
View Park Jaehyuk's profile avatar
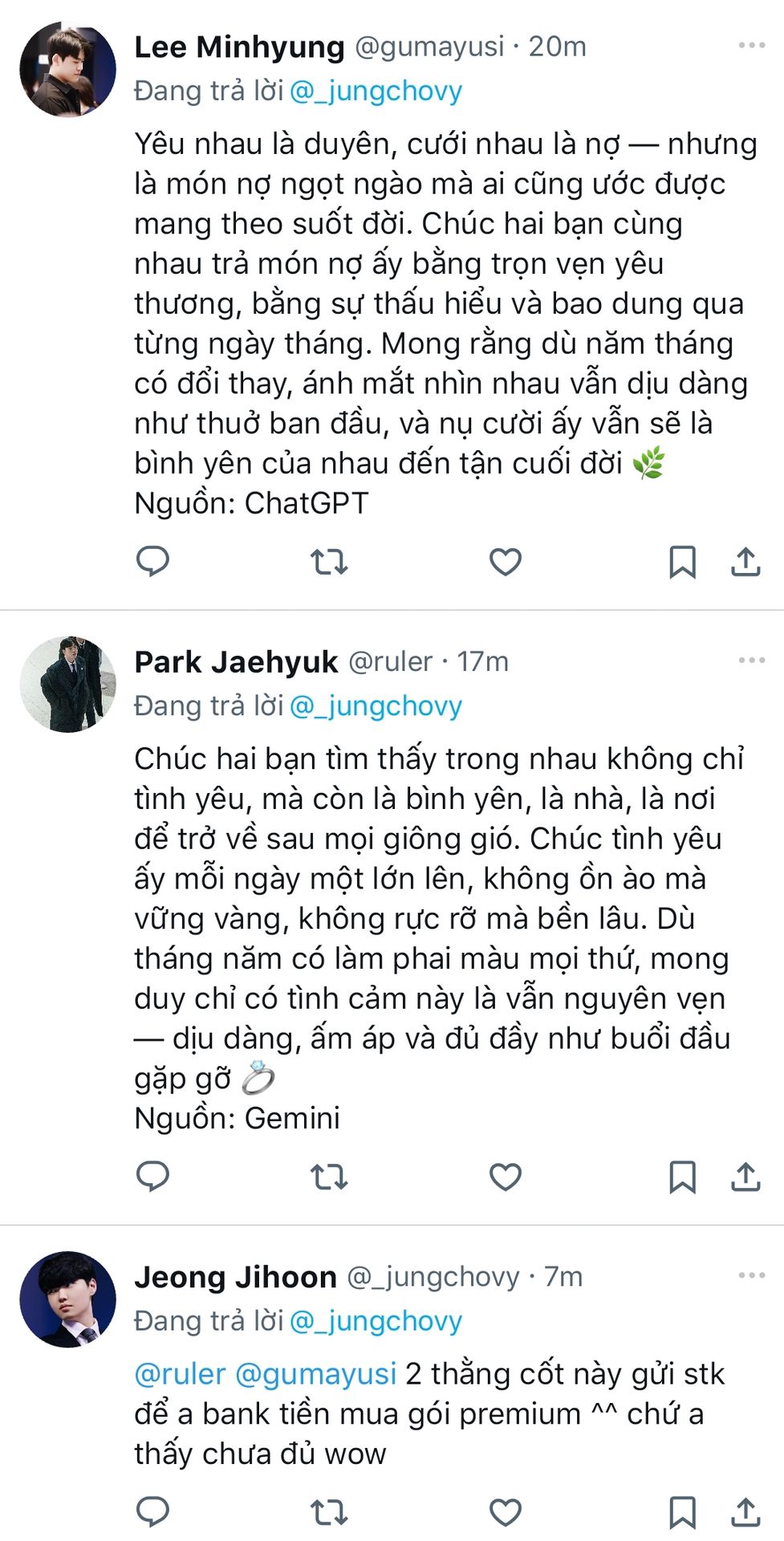68,685
